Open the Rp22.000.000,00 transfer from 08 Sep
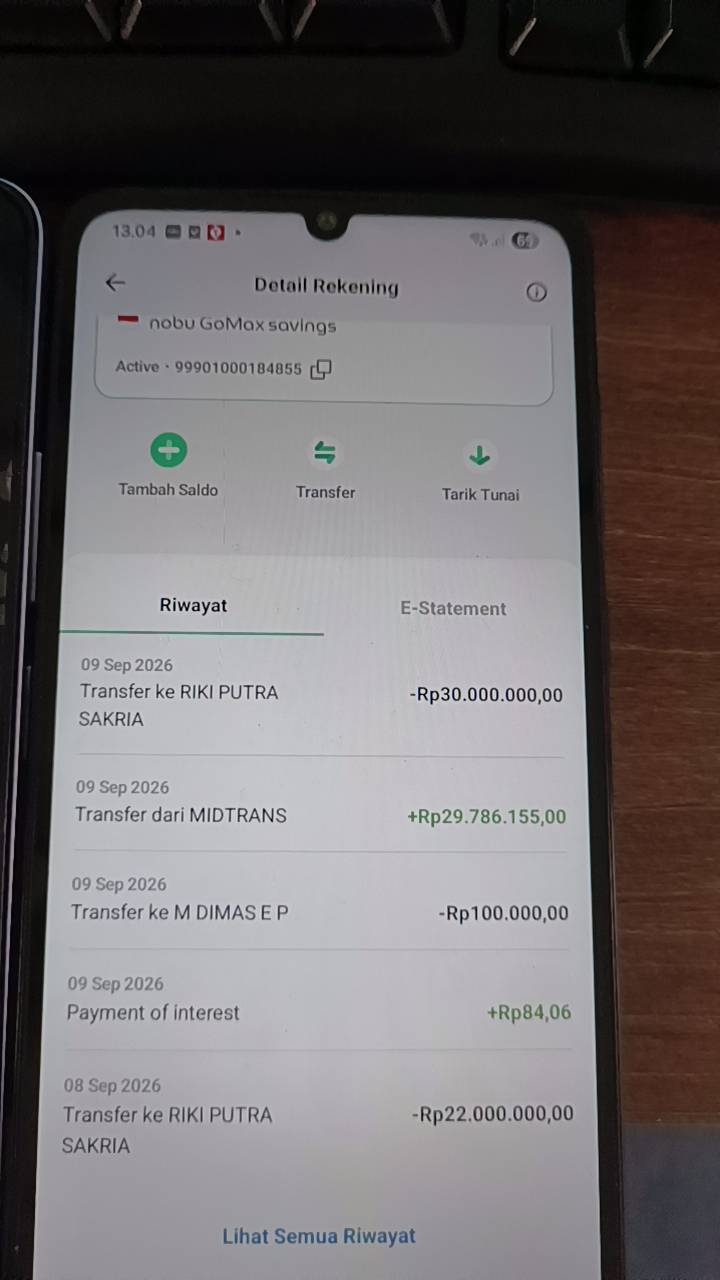Viewport: 720px width, 1280px height. point(318,1116)
